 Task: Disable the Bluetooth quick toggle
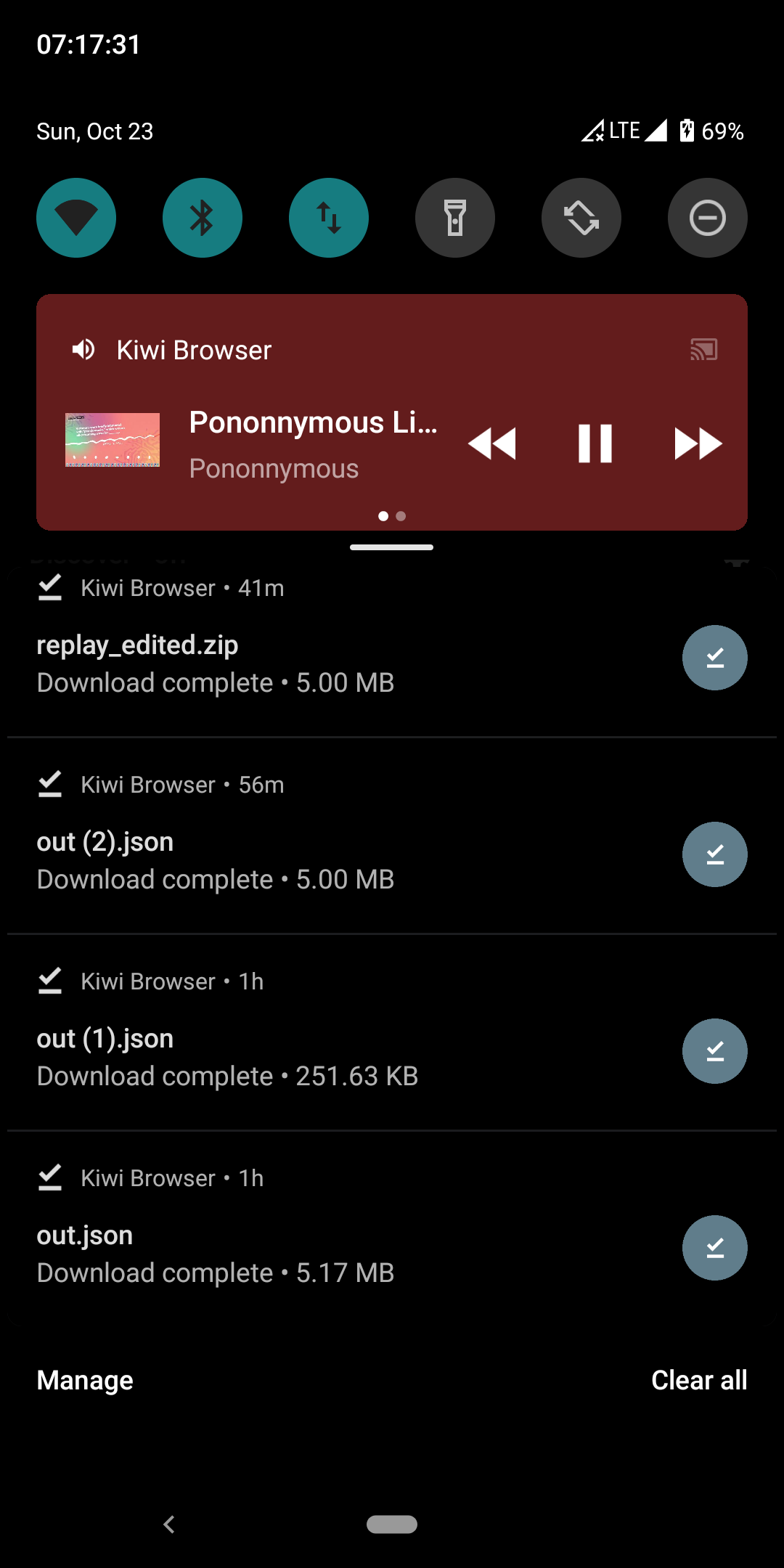click(203, 218)
